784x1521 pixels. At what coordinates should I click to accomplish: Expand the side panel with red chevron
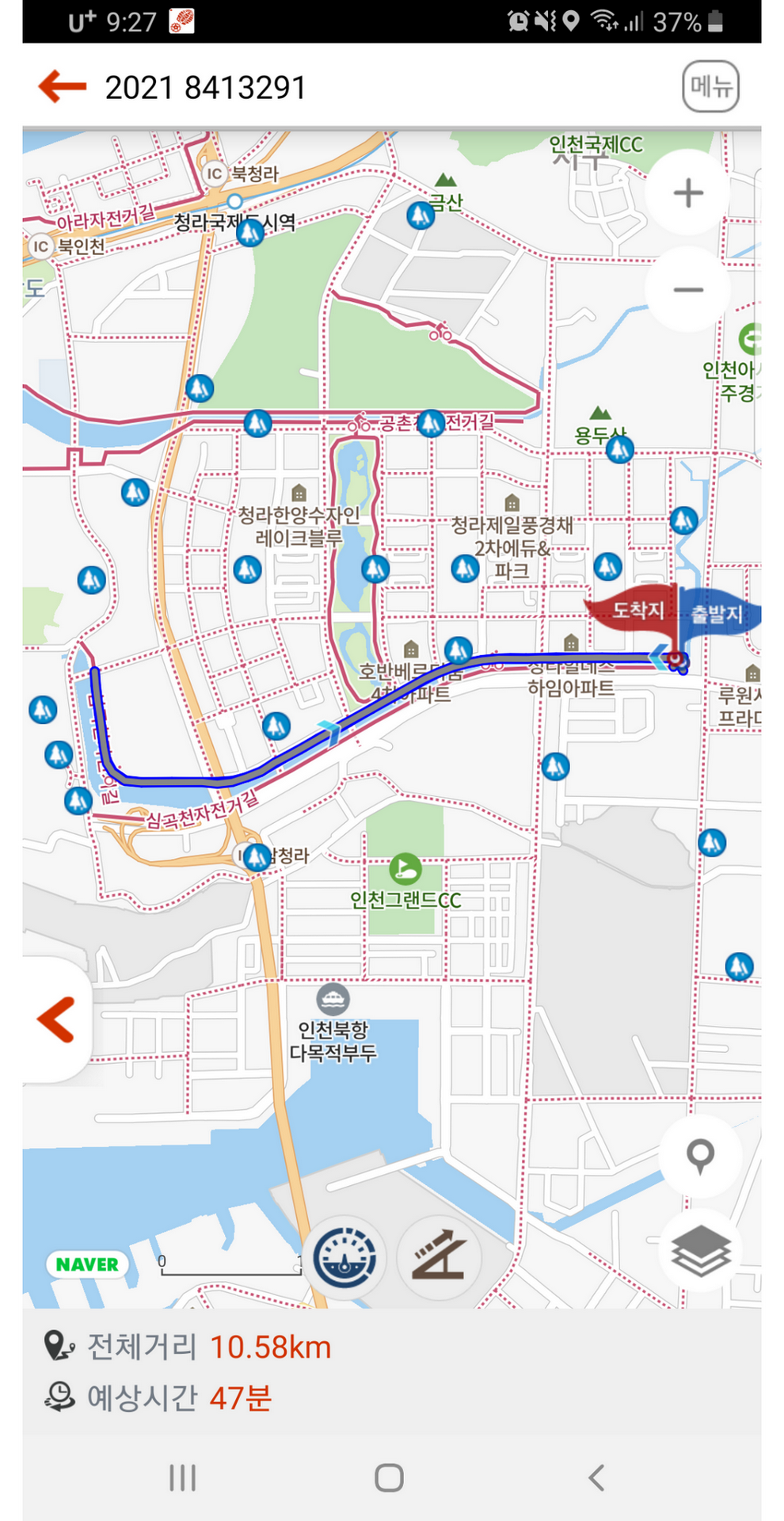click(x=57, y=1019)
